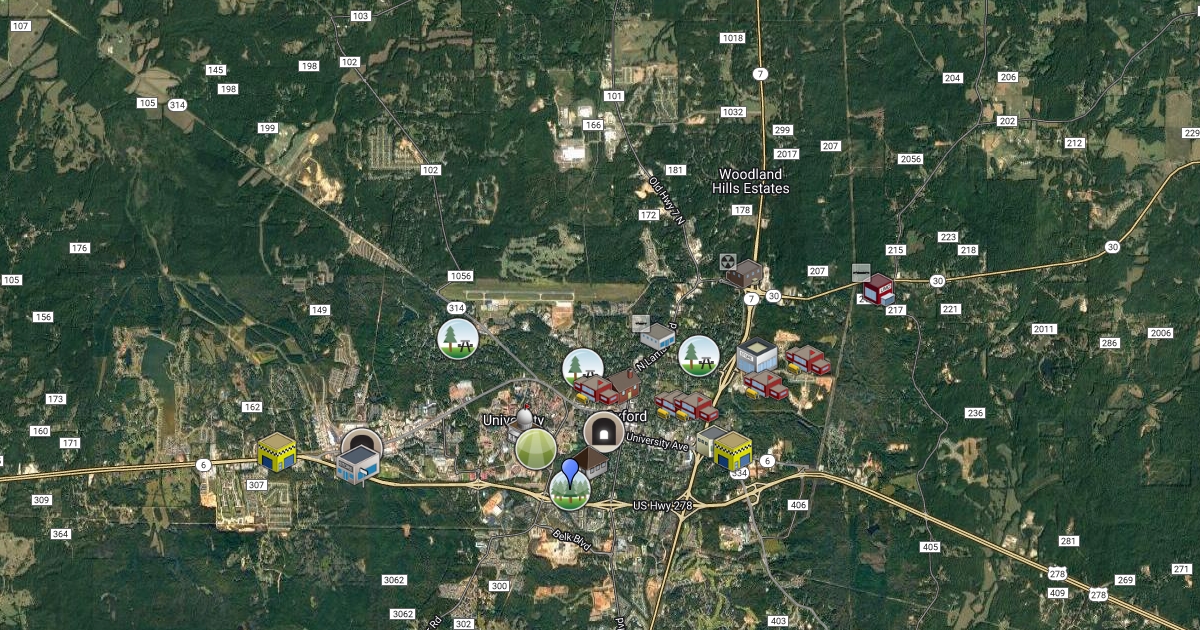Open the yellow taxi marker near route 307
The width and height of the screenshot is (1200, 630).
coord(277,452)
